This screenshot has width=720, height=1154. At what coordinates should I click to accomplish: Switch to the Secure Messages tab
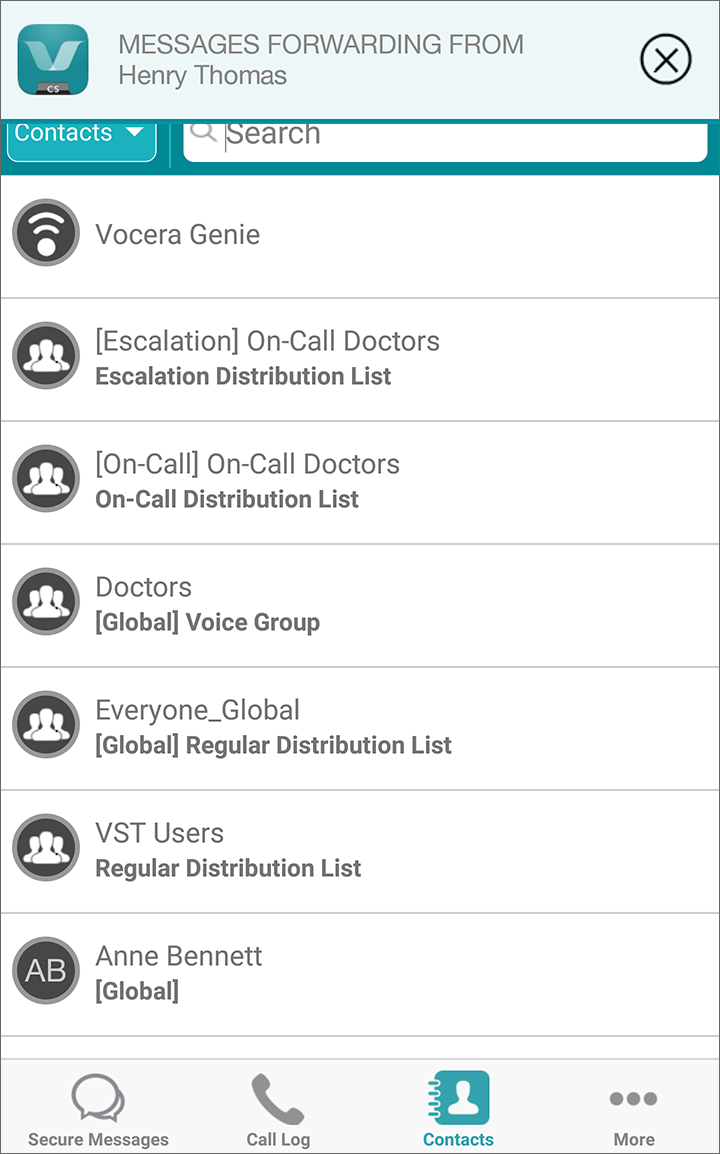click(98, 1109)
